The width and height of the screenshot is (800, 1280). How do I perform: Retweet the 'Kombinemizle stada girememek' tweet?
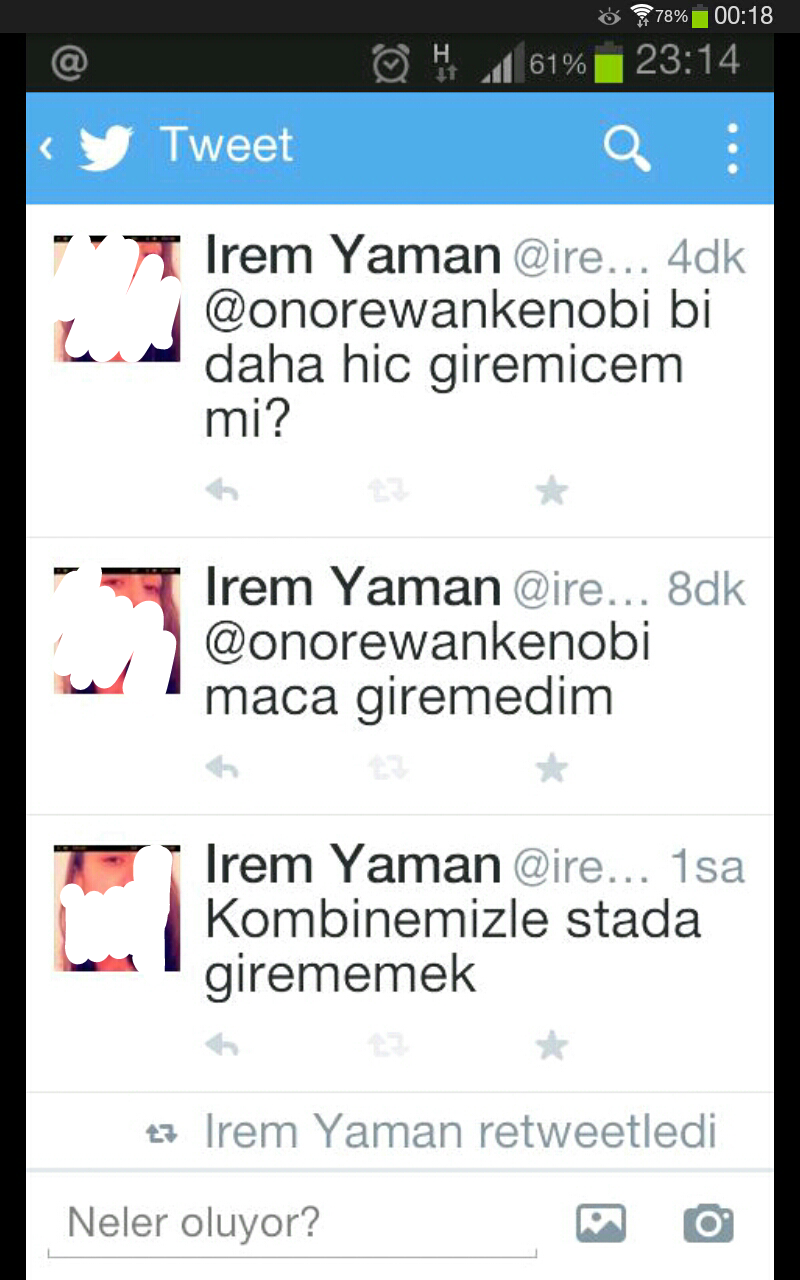387,1045
